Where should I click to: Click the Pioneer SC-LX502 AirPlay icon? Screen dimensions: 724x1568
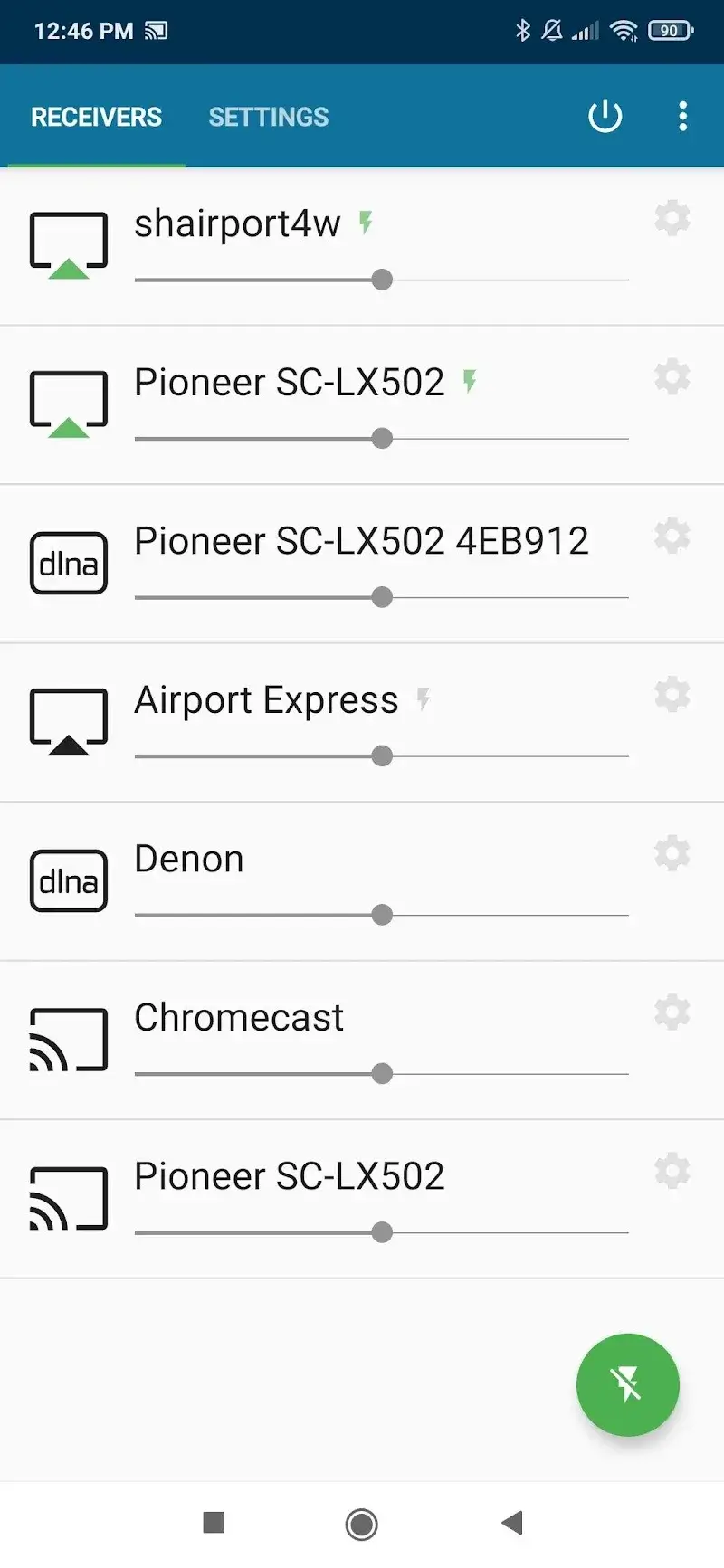click(x=68, y=402)
